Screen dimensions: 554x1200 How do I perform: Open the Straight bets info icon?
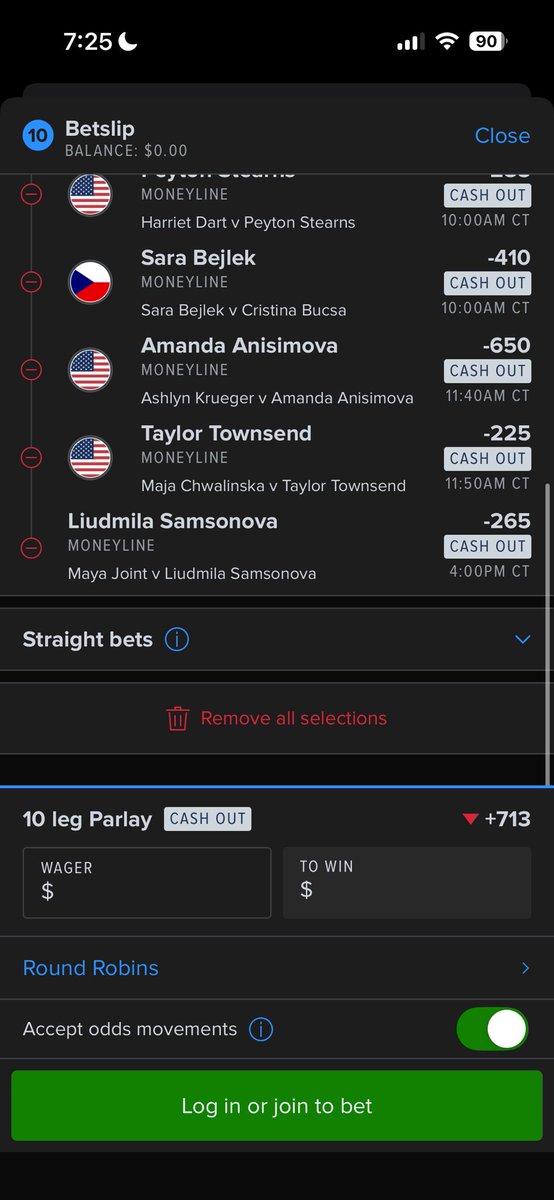click(176, 639)
